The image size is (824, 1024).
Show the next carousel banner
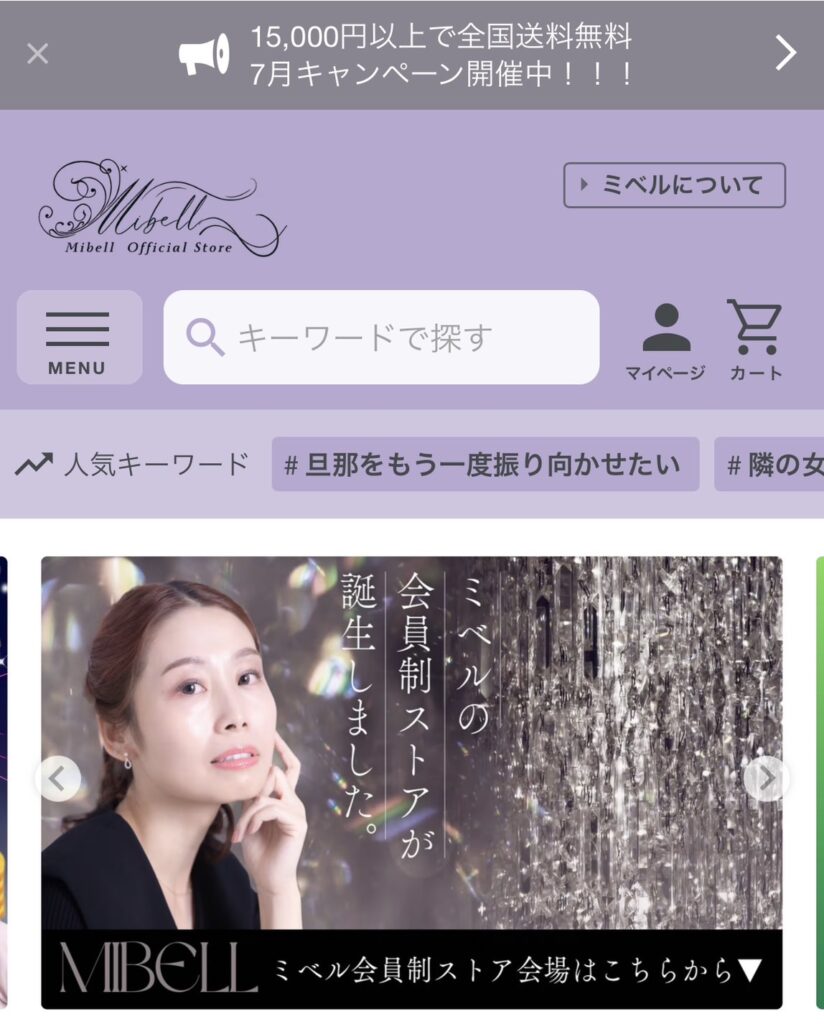765,778
